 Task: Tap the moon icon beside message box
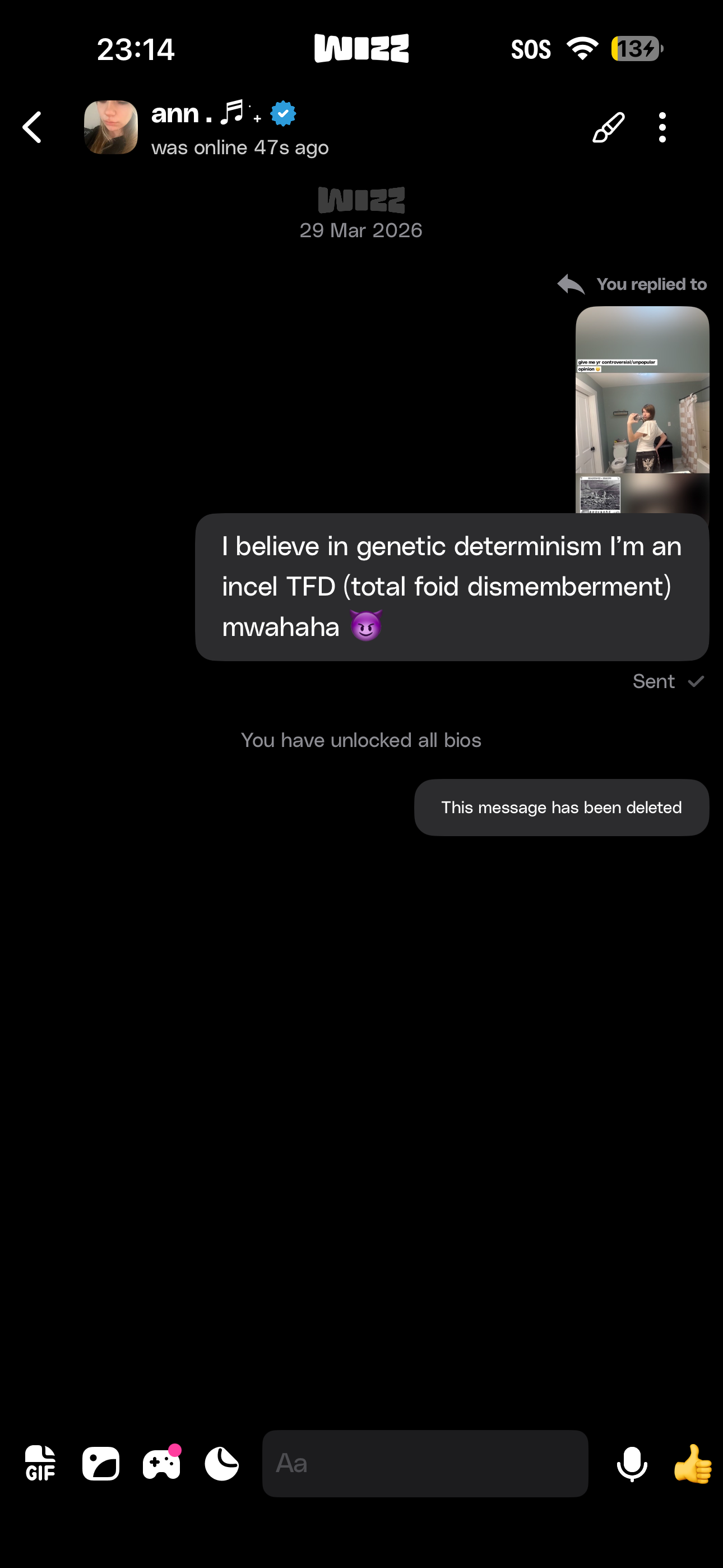(x=221, y=1464)
